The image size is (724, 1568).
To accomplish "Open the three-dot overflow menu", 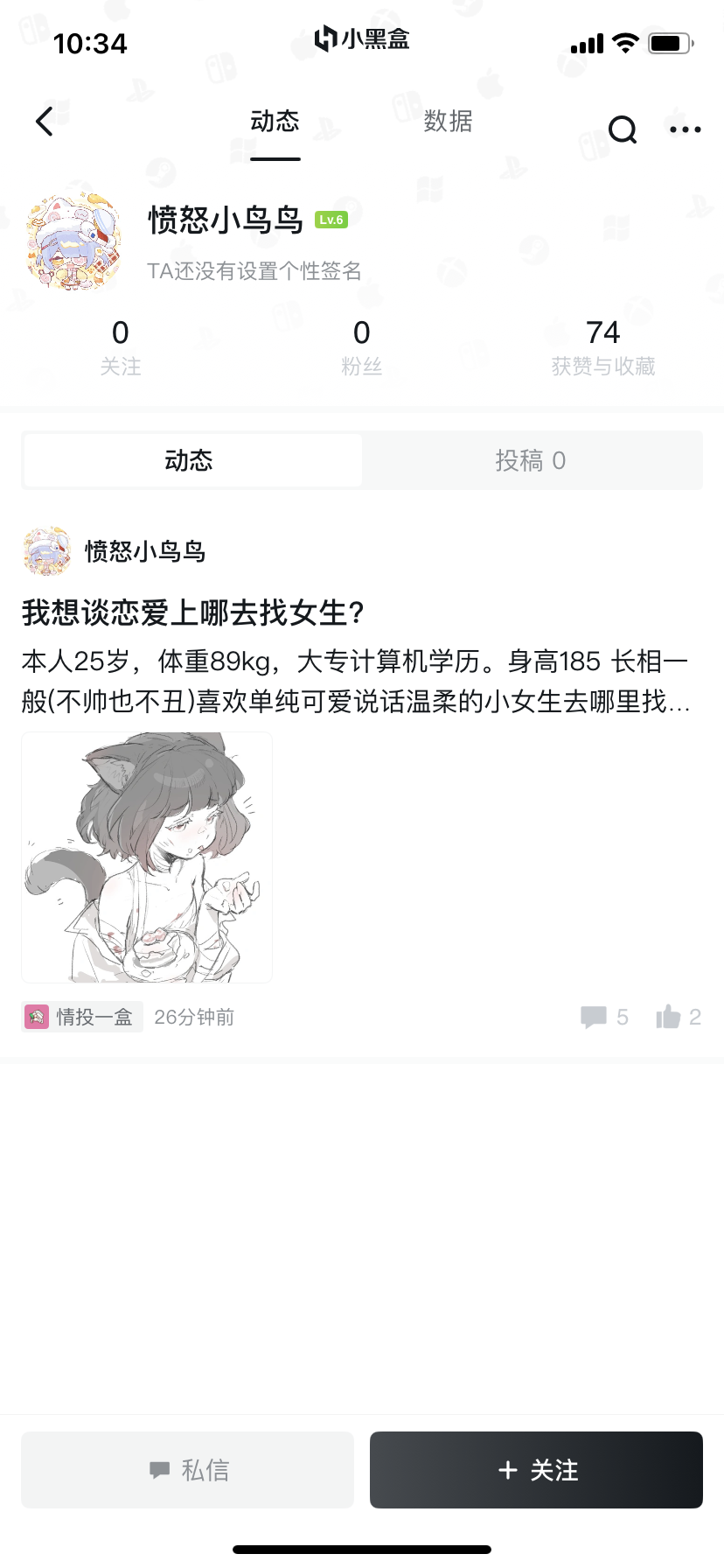I will coord(685,129).
